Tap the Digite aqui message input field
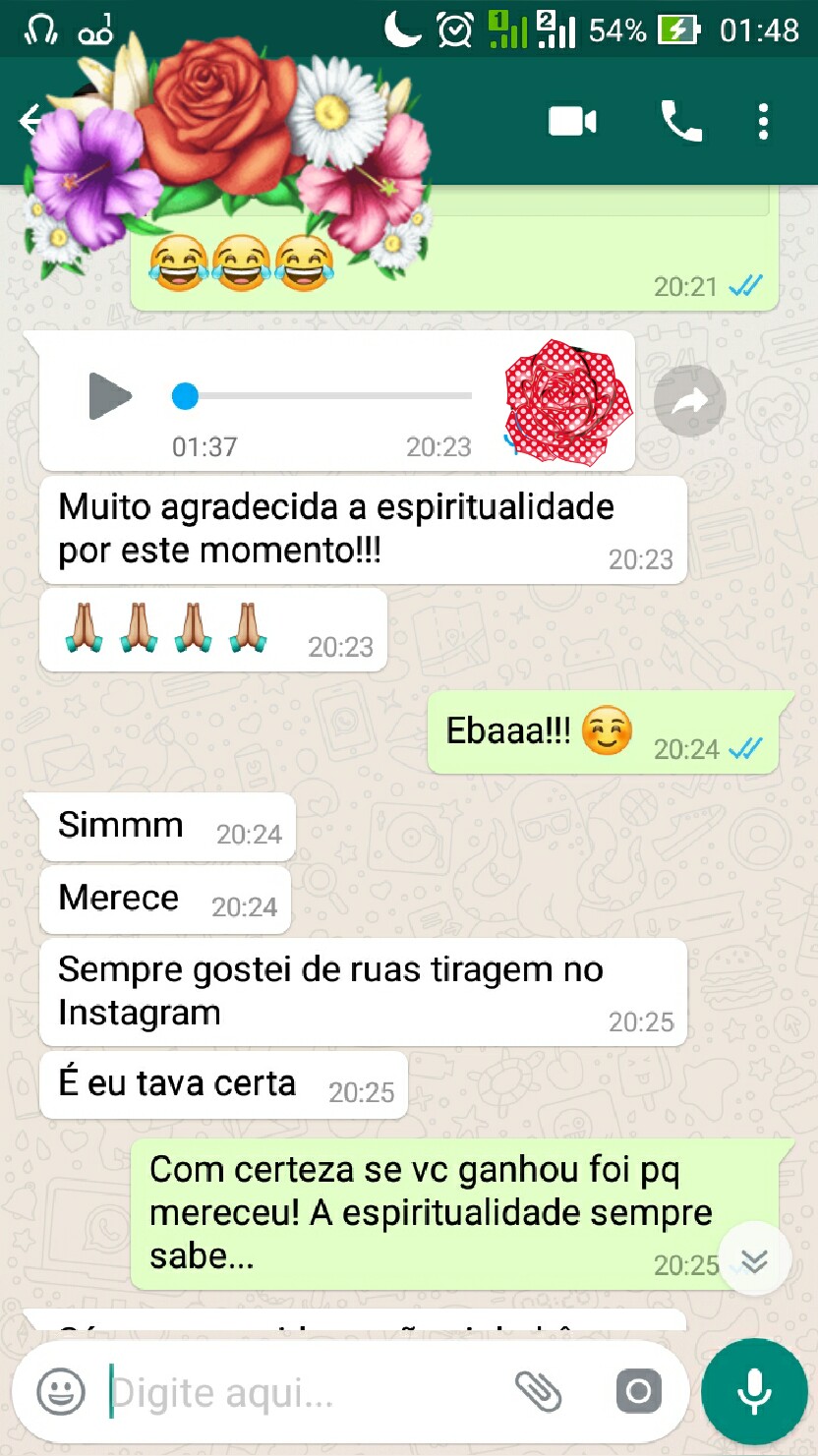Viewport: 818px width, 1456px height. pyautogui.click(x=295, y=1391)
